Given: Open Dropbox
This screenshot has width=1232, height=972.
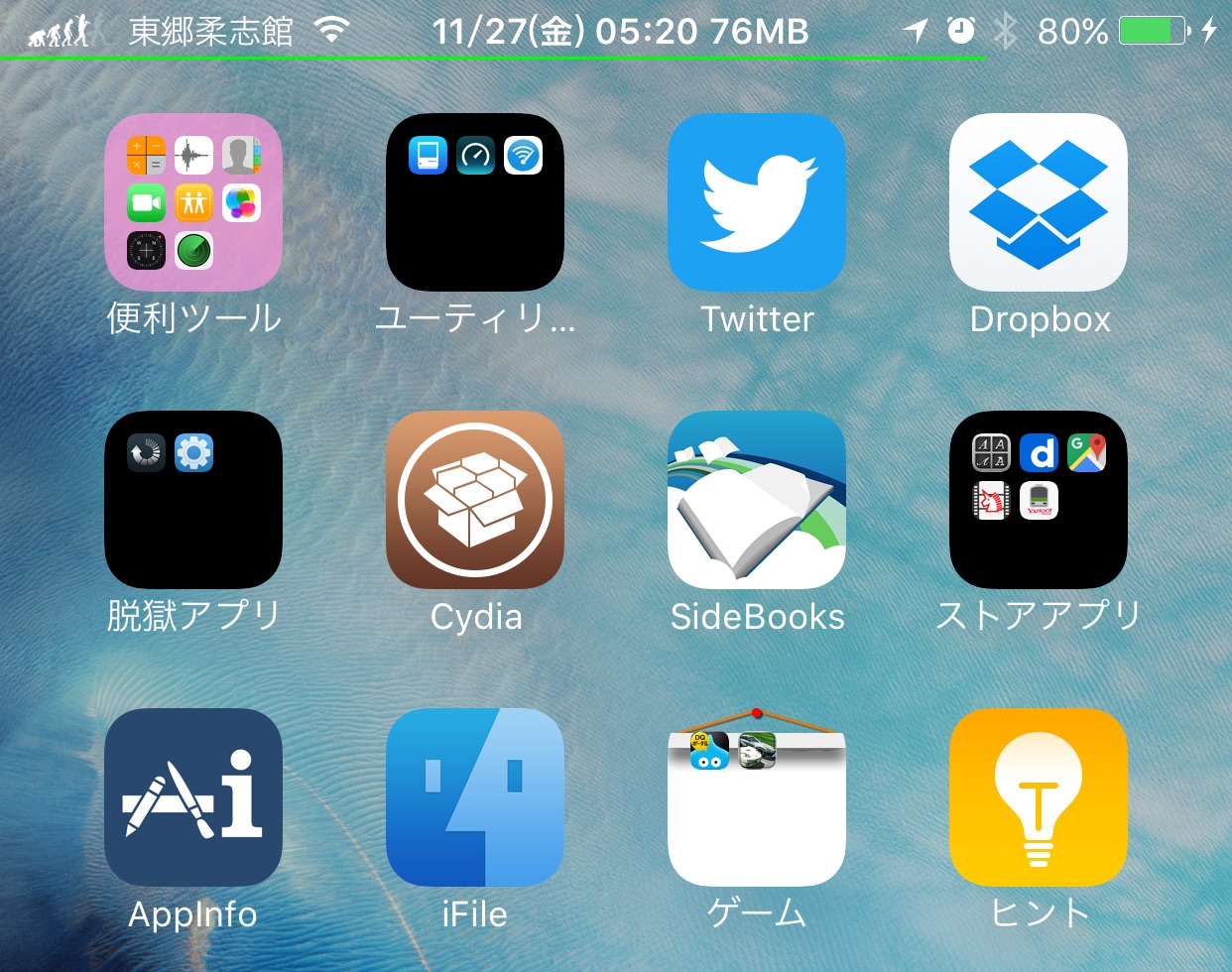Looking at the screenshot, I should tap(1038, 202).
